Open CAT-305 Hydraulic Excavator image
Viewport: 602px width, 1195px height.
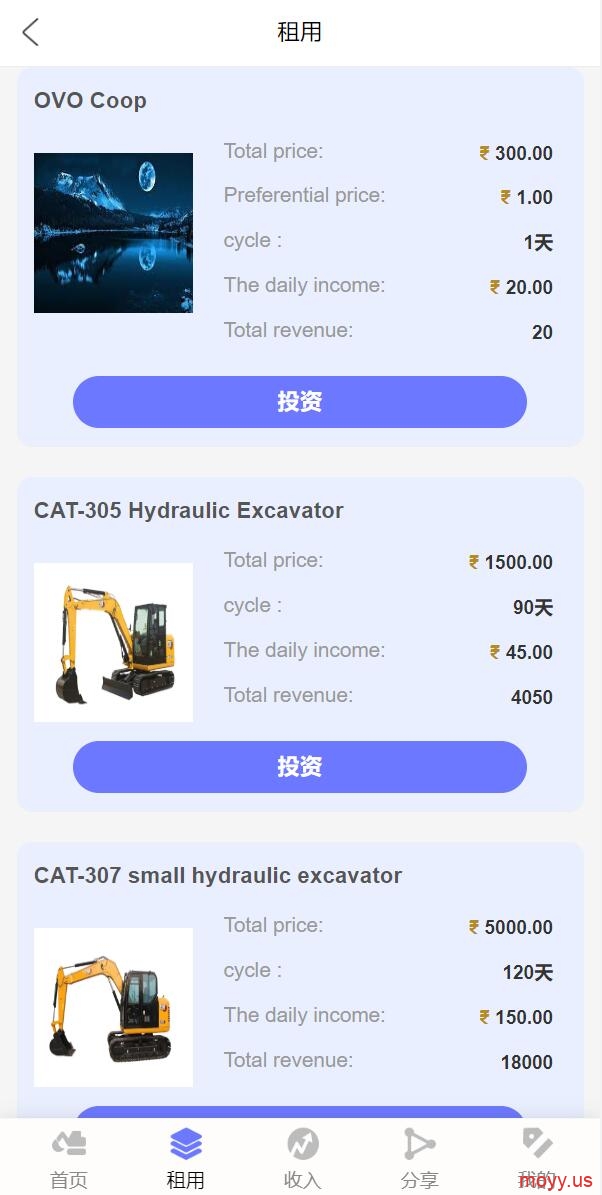click(114, 642)
